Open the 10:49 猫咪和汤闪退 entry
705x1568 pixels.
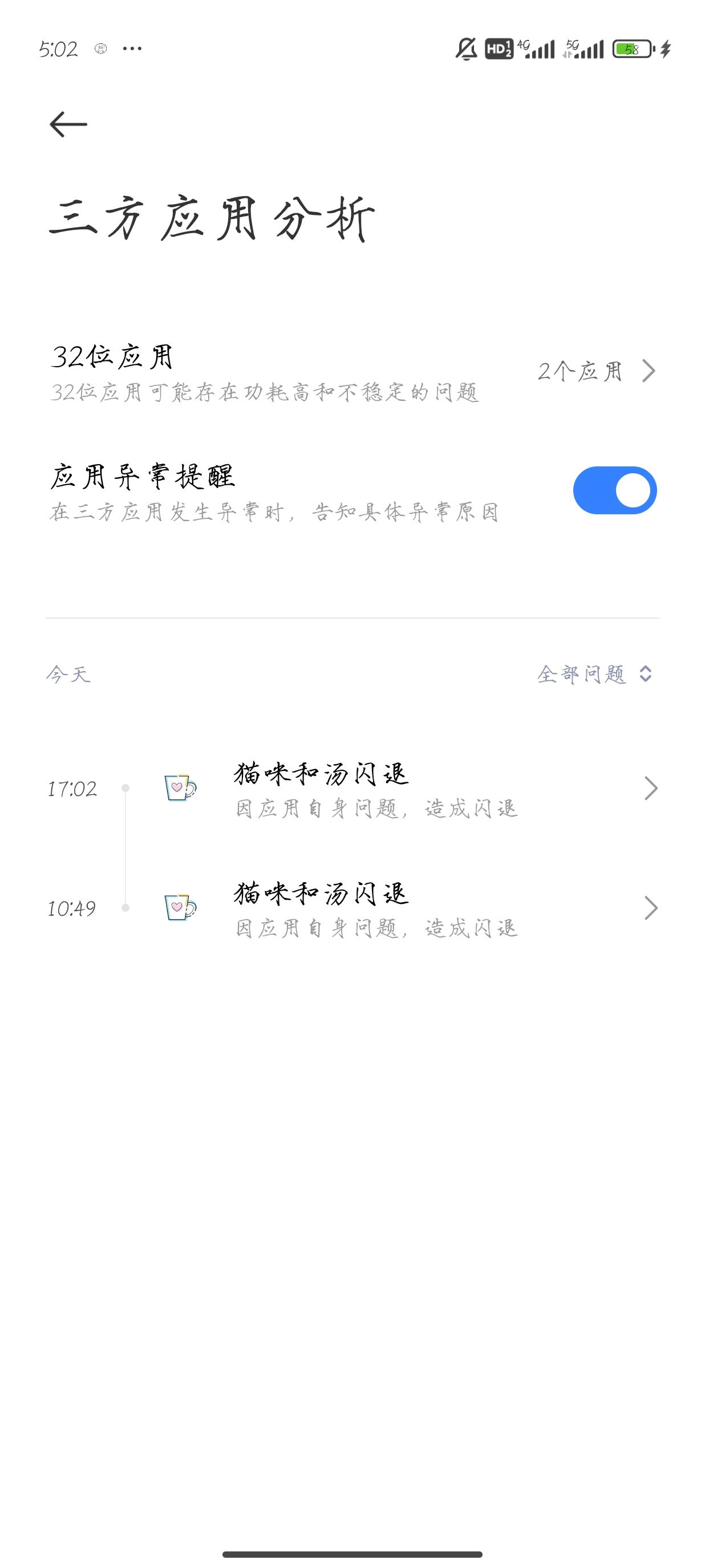click(352, 908)
